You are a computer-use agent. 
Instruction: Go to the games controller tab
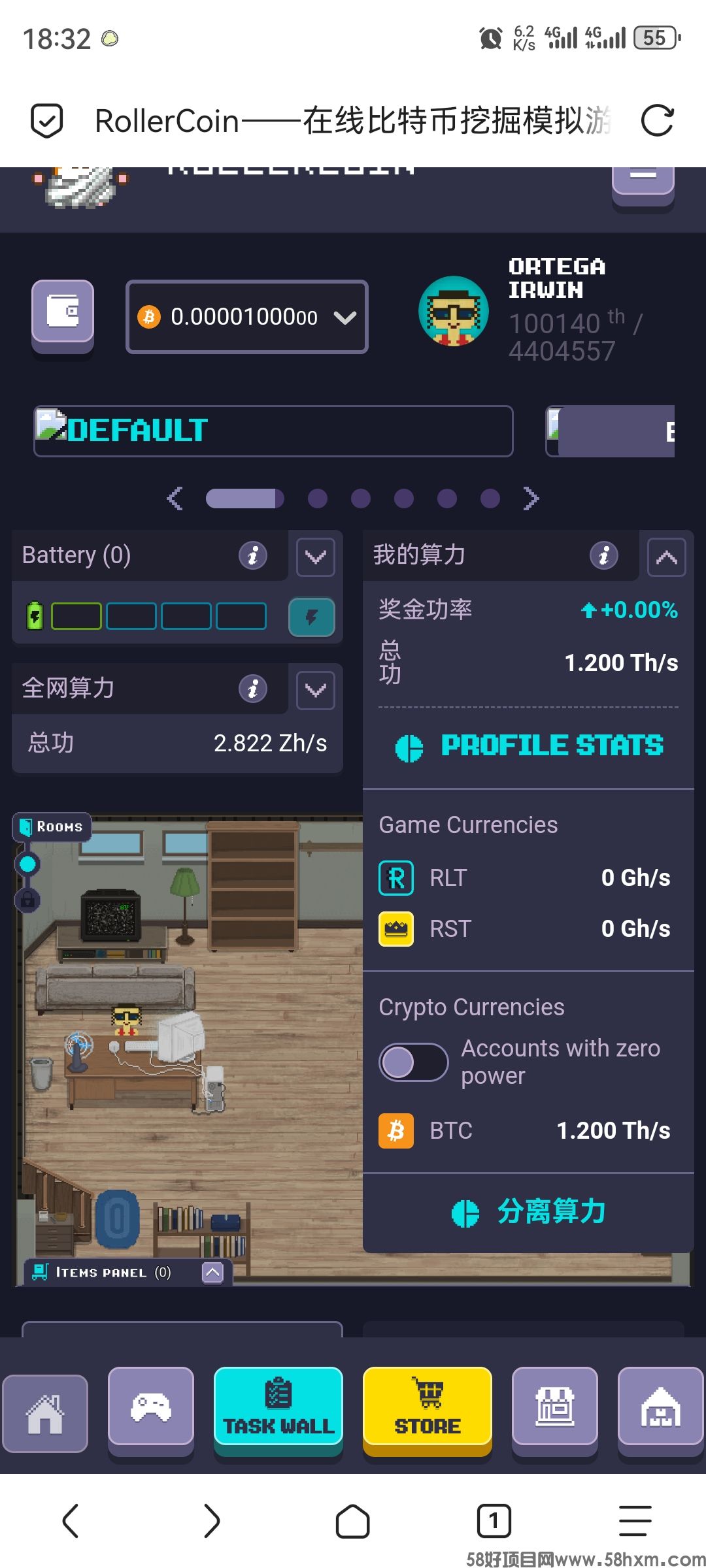(151, 1409)
